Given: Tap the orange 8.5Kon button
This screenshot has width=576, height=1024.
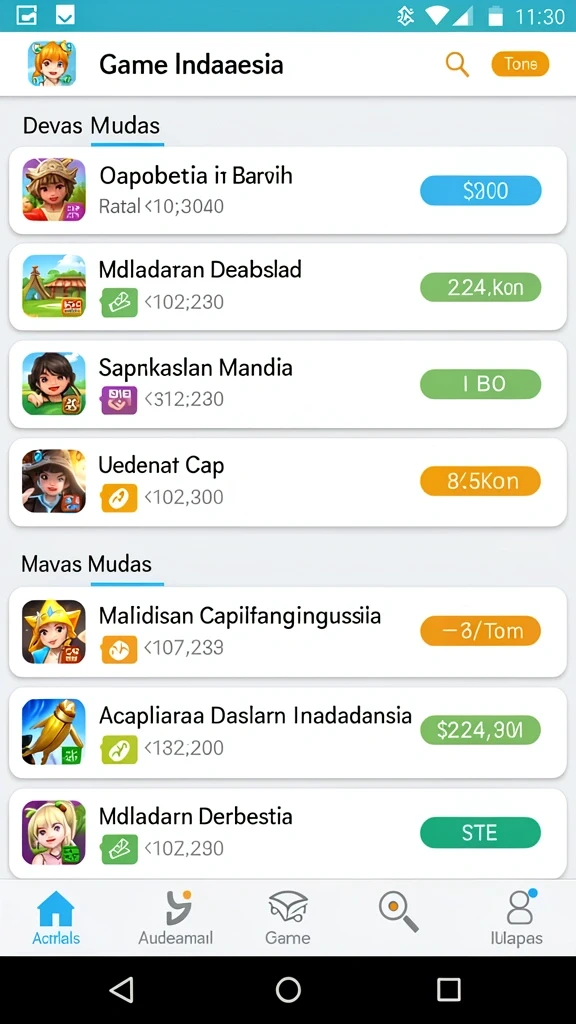Looking at the screenshot, I should pos(481,481).
